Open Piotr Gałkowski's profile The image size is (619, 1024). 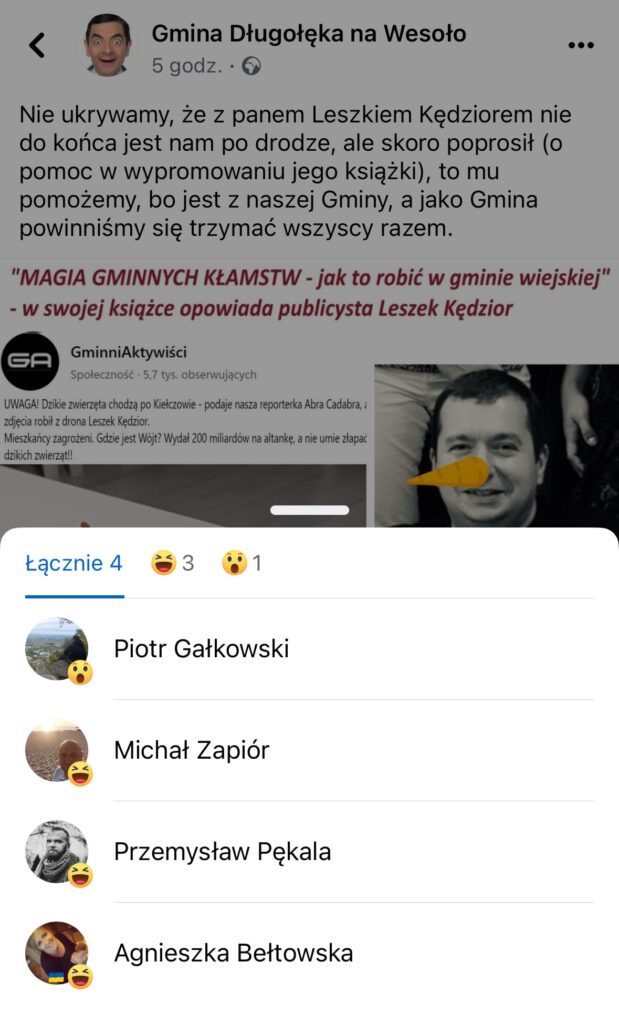coord(201,649)
